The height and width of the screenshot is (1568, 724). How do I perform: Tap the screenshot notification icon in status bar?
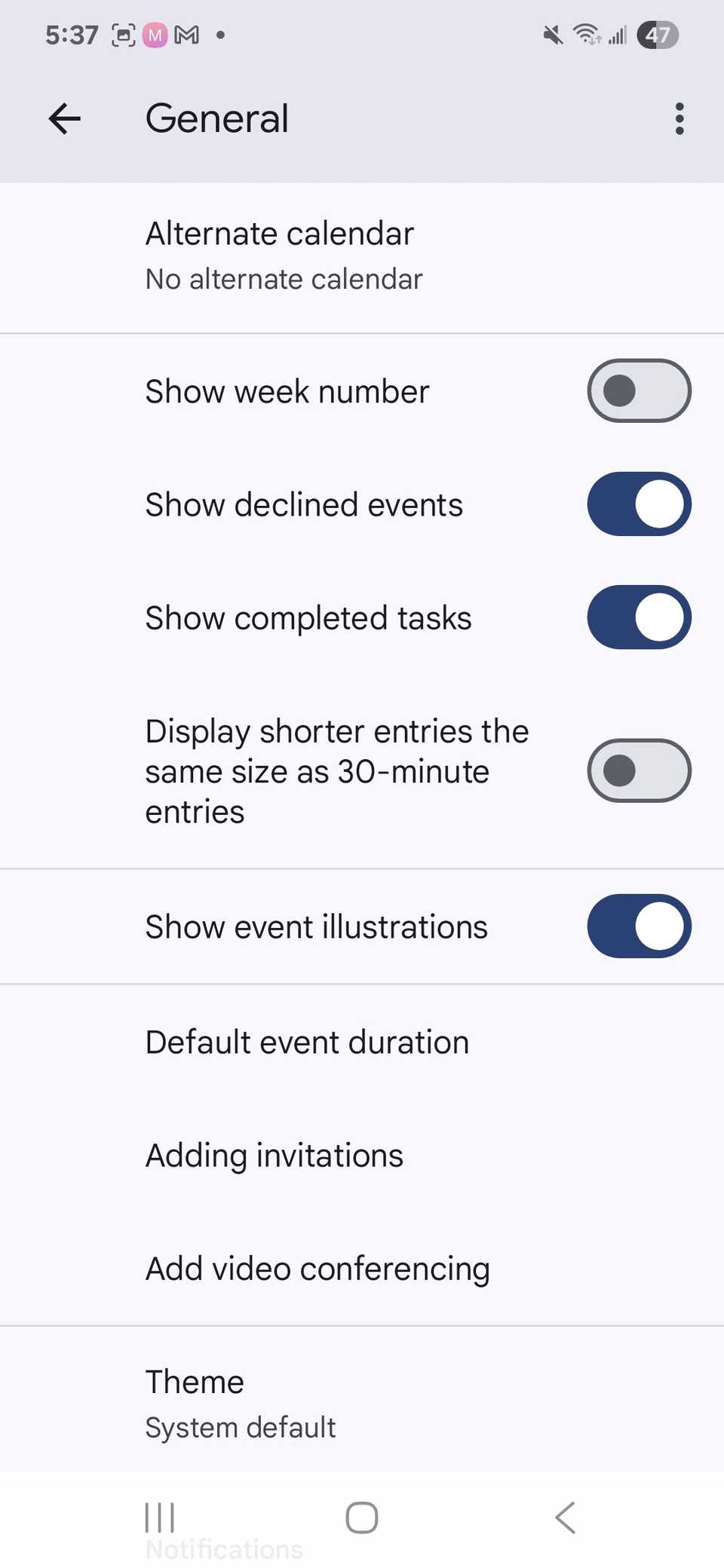click(123, 34)
